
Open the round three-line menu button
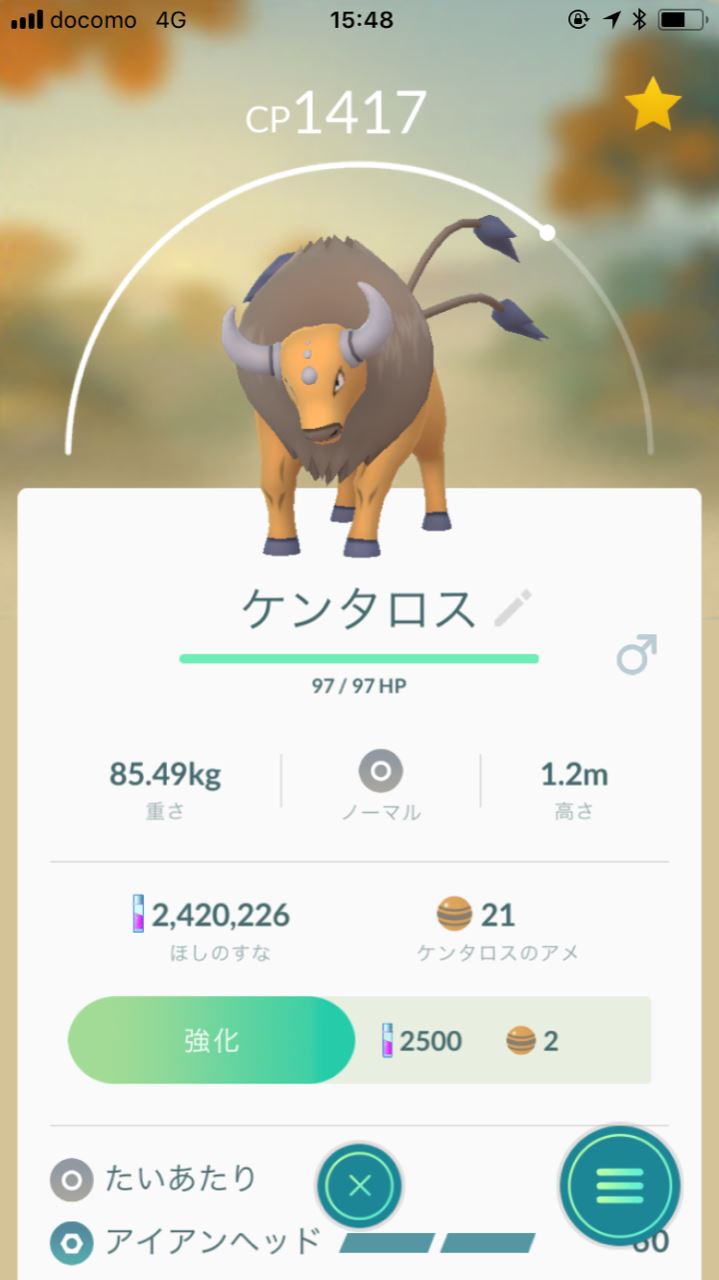620,1186
